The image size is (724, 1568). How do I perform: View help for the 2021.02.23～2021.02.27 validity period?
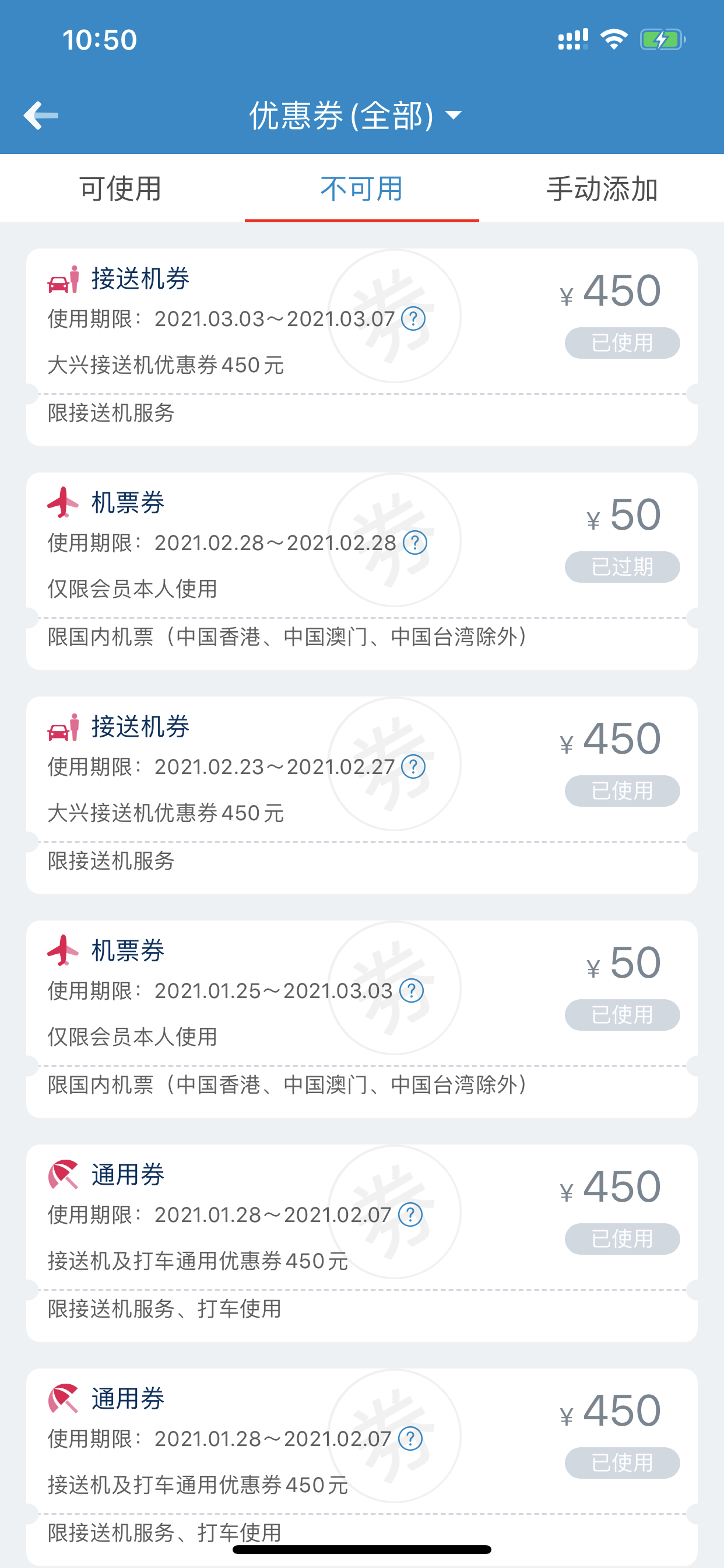tap(414, 766)
